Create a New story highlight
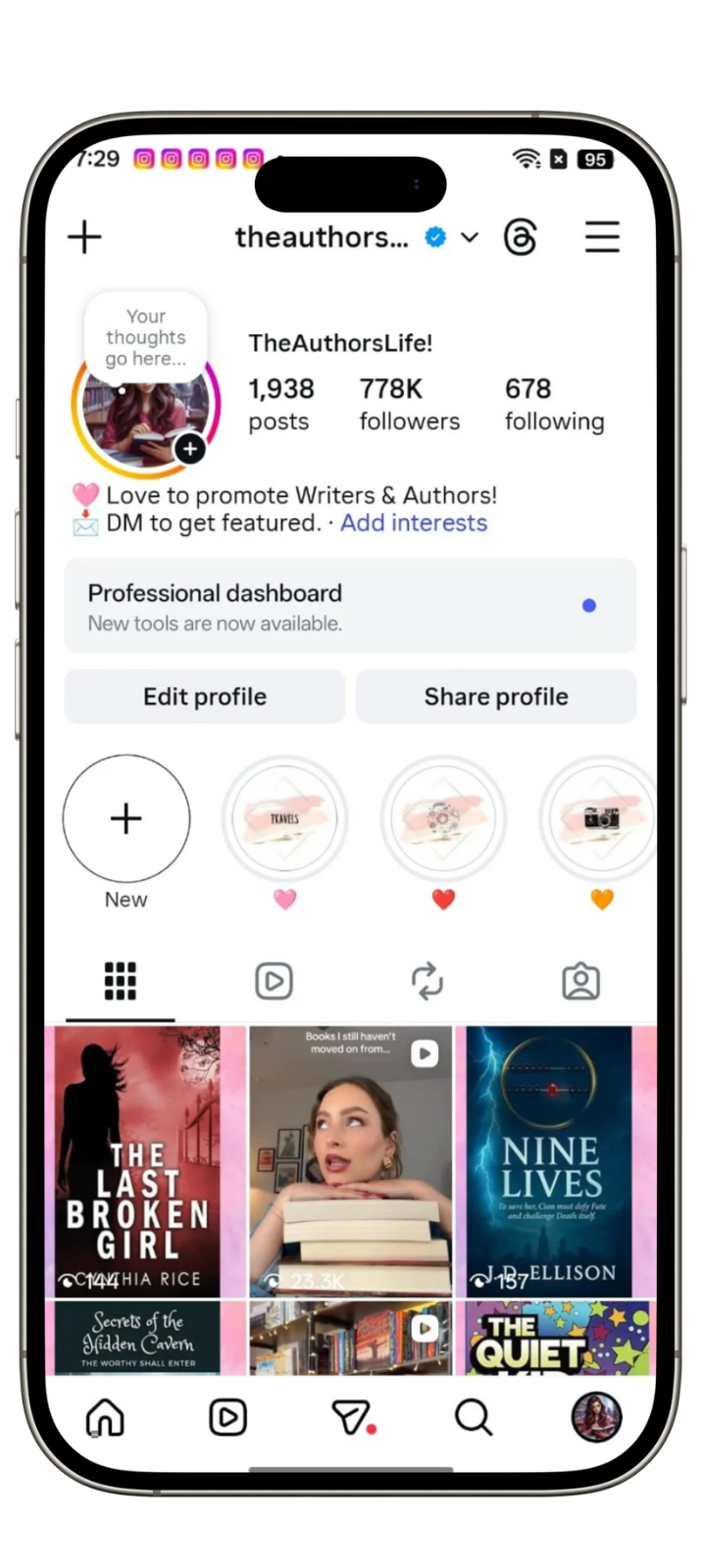The width and height of the screenshot is (702, 1568). click(126, 818)
